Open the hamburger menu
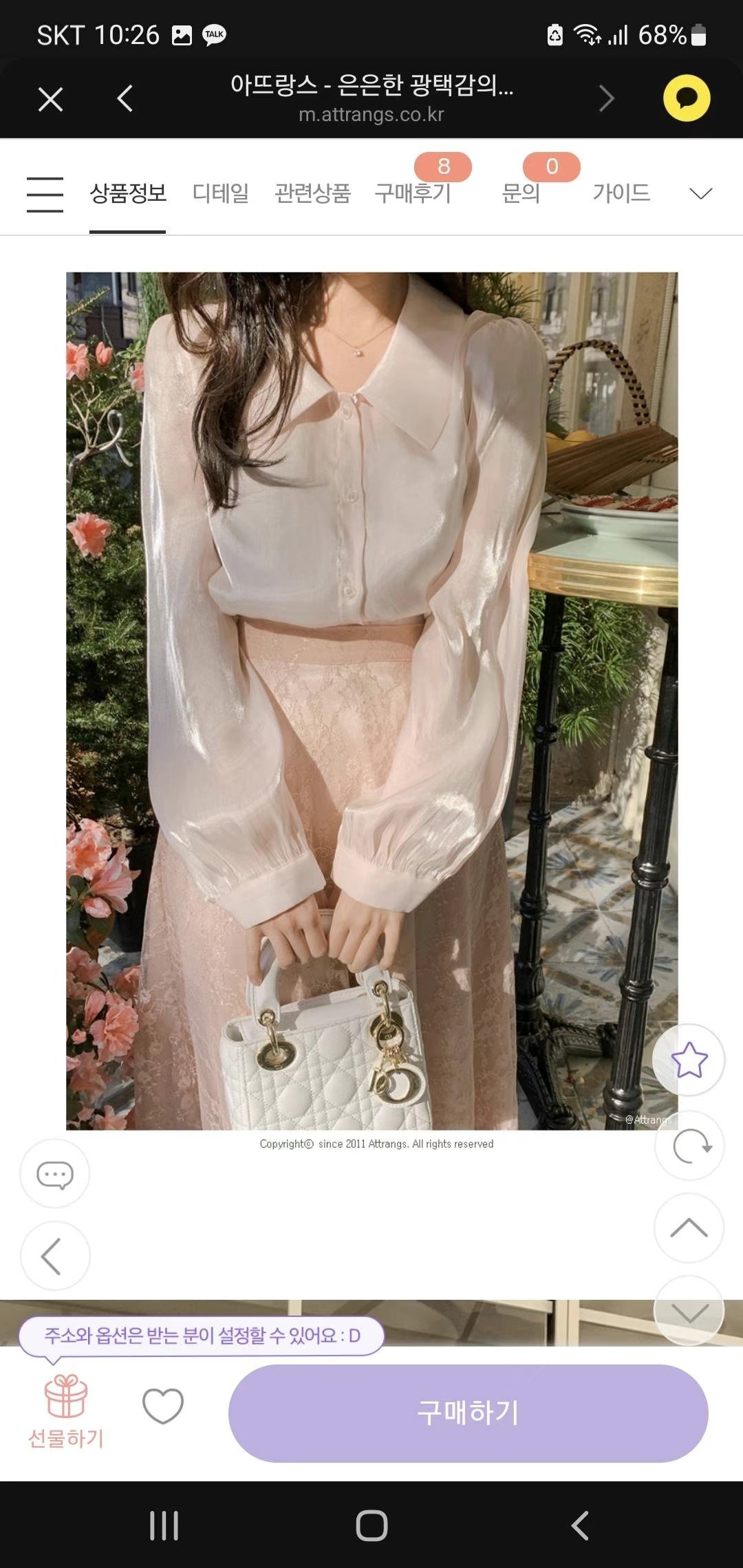The height and width of the screenshot is (1568, 743). pos(45,194)
